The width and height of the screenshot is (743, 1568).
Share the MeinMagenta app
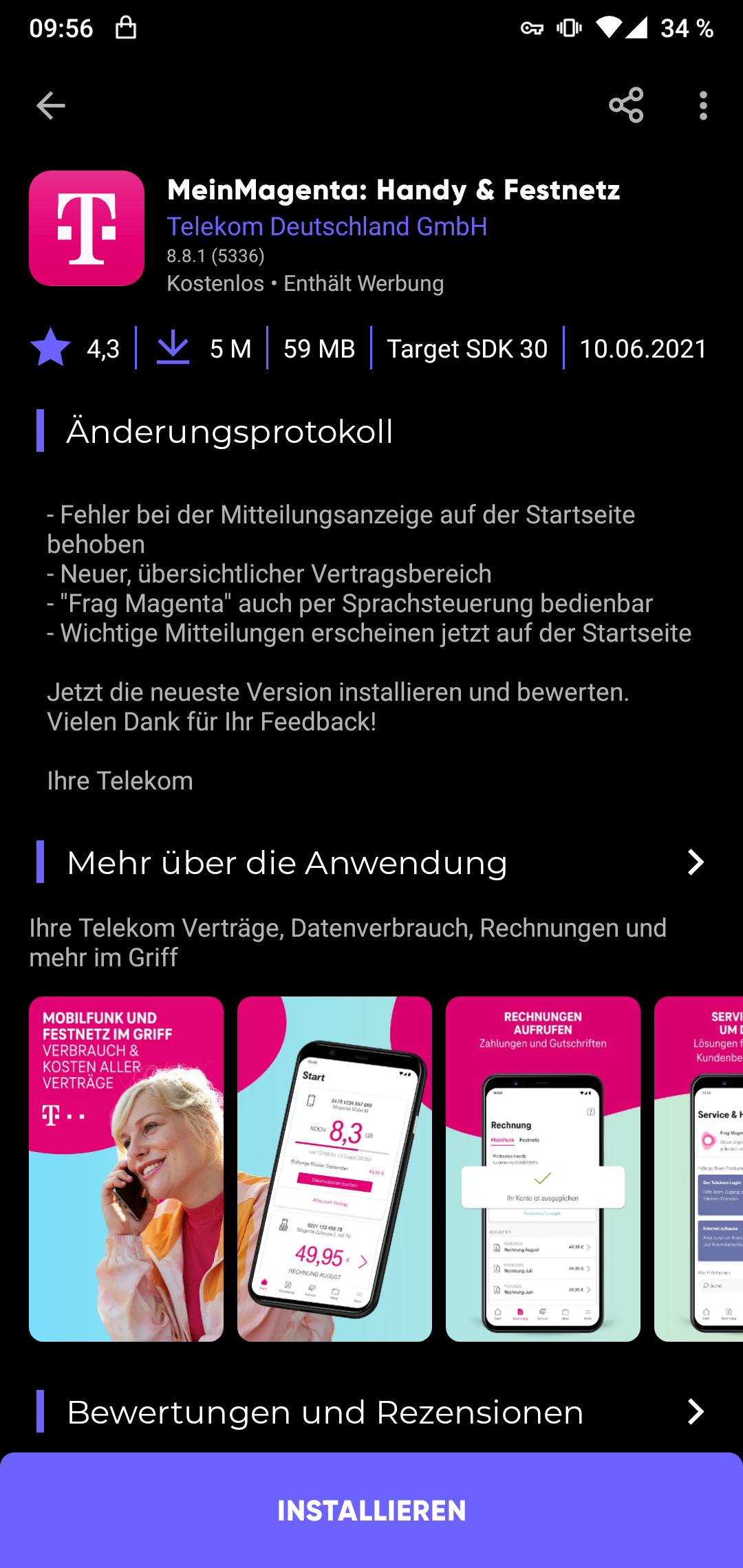[x=626, y=106]
